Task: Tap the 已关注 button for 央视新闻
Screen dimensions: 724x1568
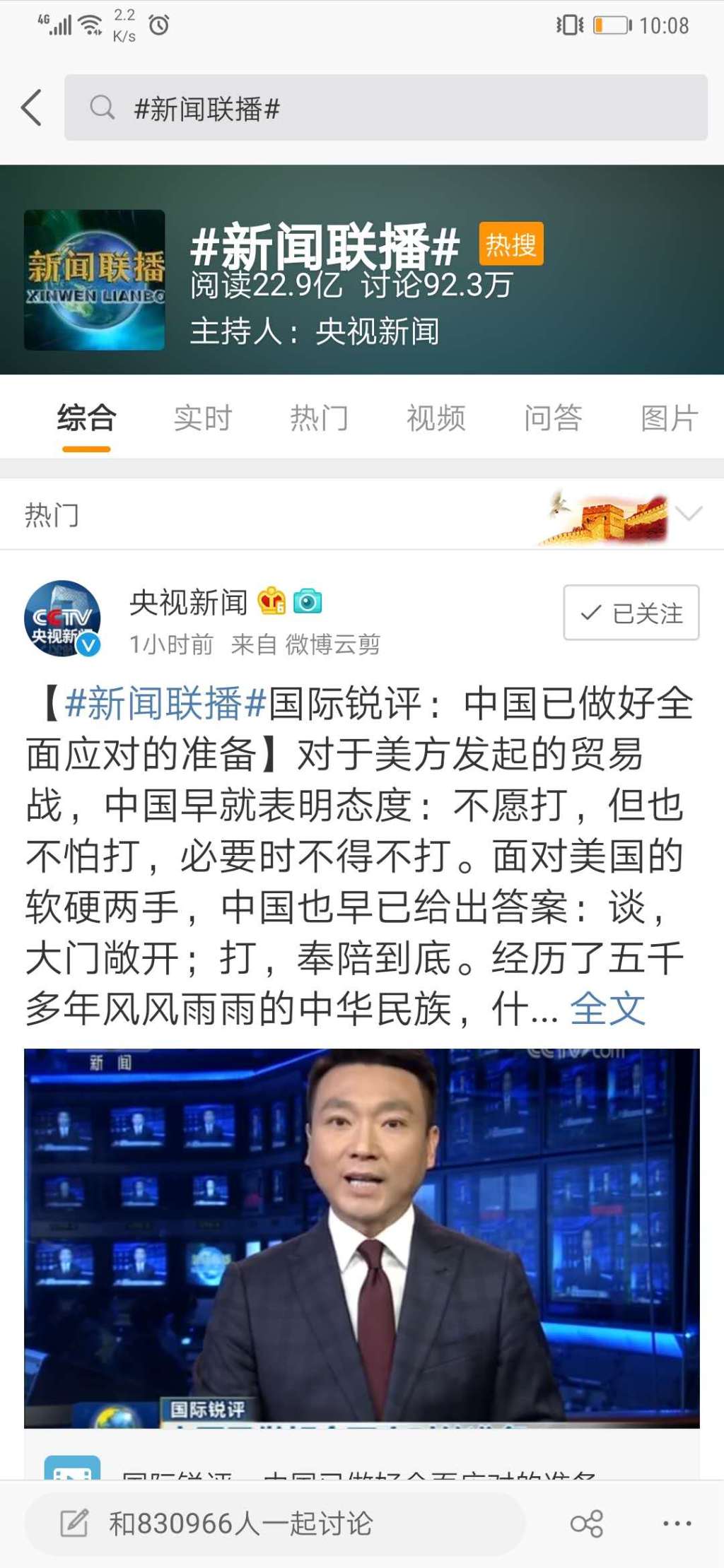Action: click(631, 613)
